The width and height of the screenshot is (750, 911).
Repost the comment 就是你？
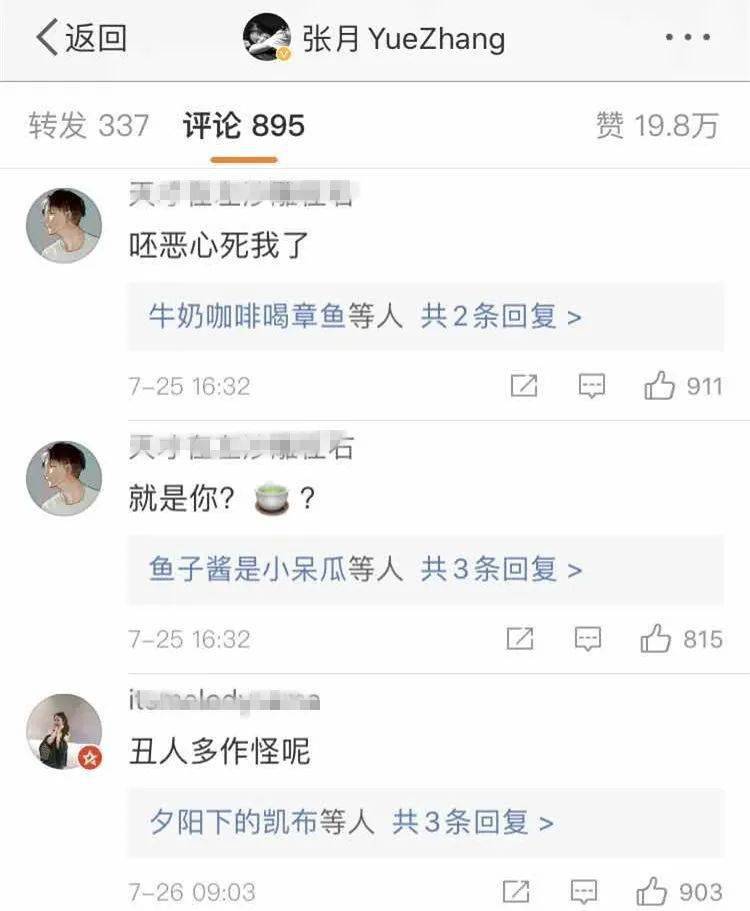pyautogui.click(x=519, y=638)
